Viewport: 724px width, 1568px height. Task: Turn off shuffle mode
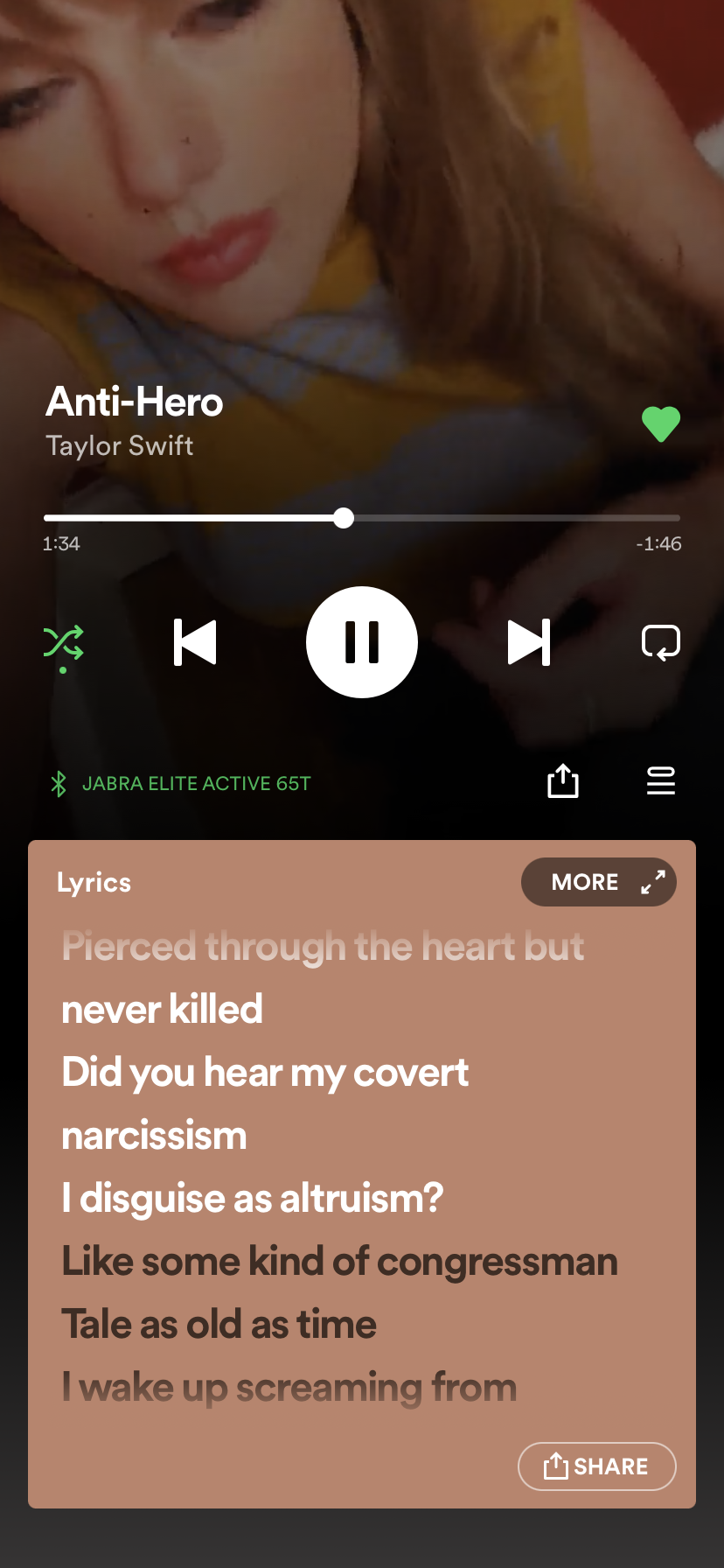pos(64,643)
